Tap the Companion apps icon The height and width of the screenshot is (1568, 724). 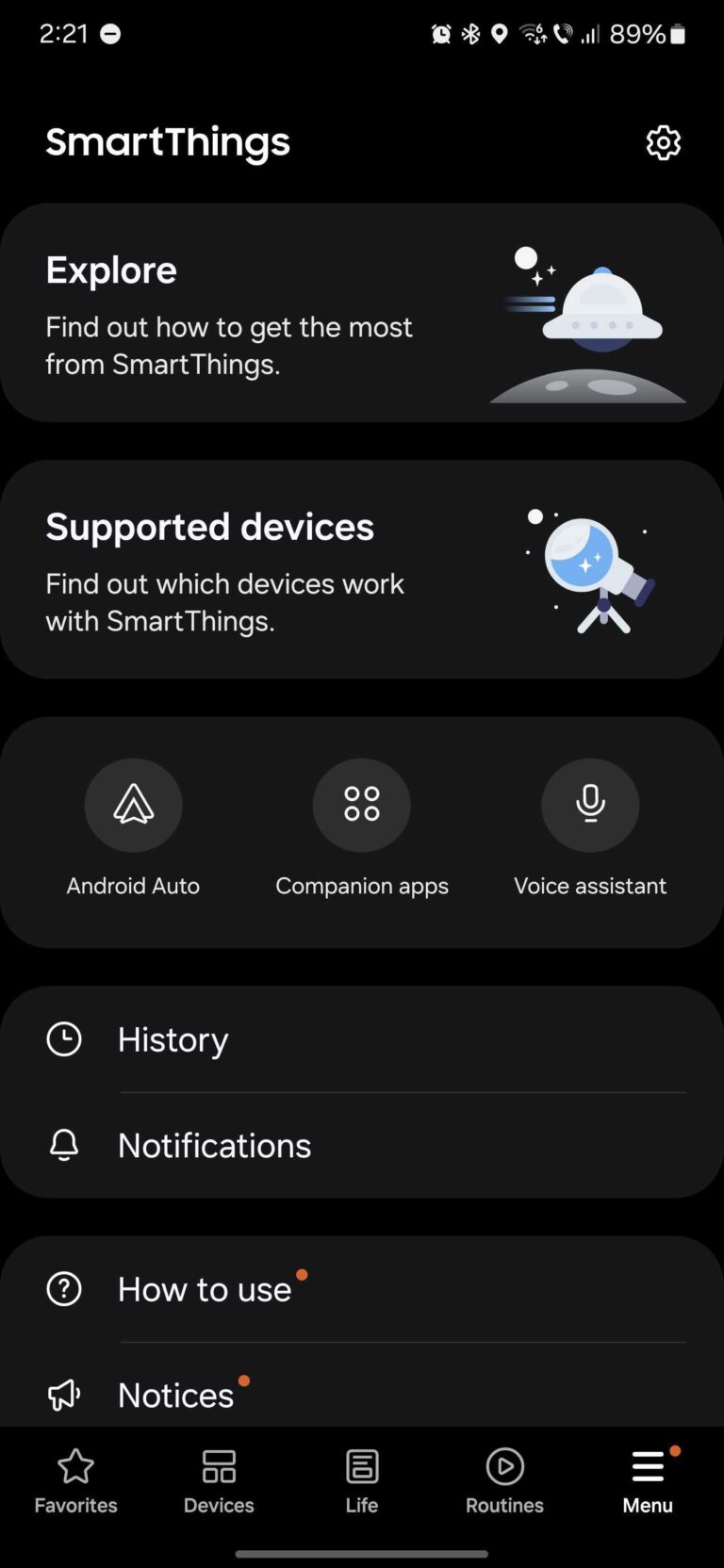[x=361, y=805]
